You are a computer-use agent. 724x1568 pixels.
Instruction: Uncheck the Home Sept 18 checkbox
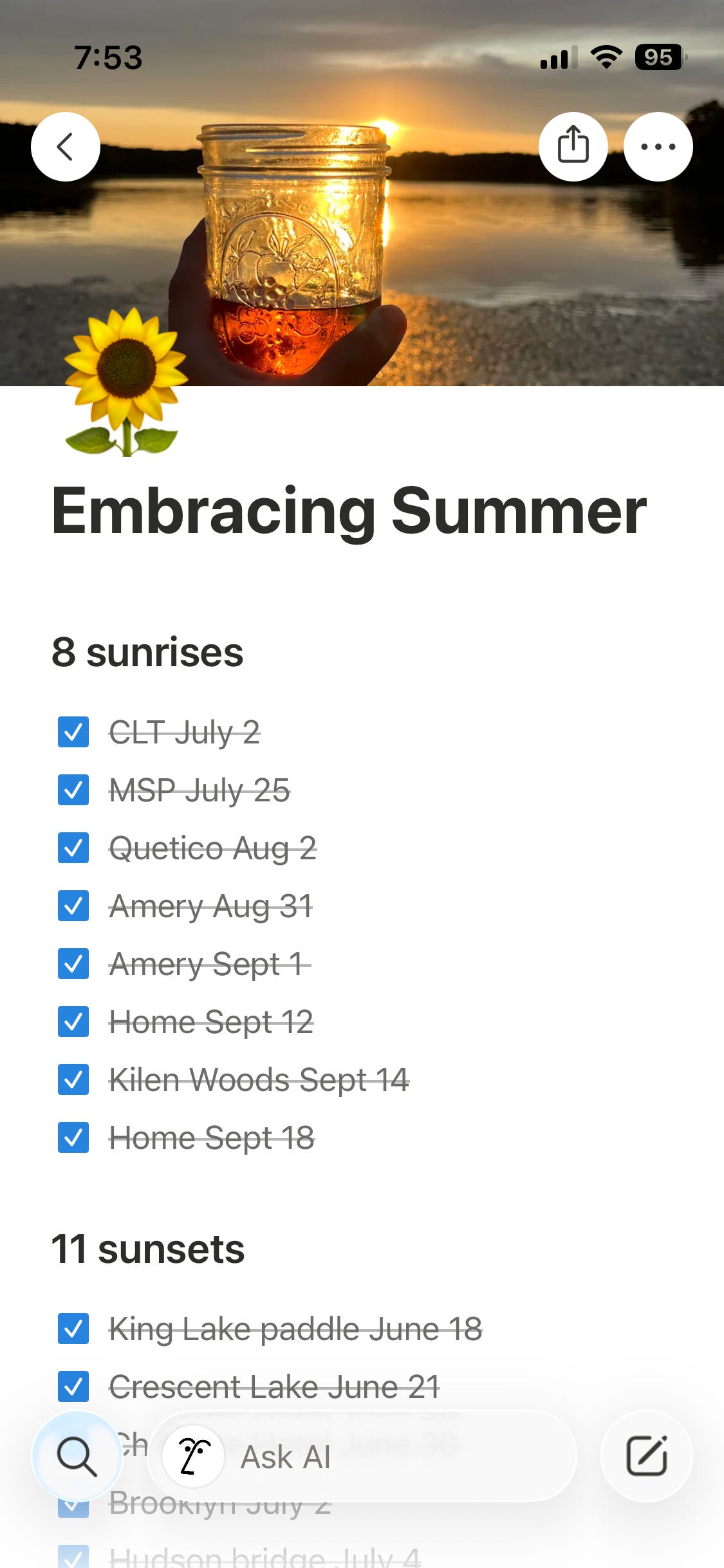pos(73,1138)
